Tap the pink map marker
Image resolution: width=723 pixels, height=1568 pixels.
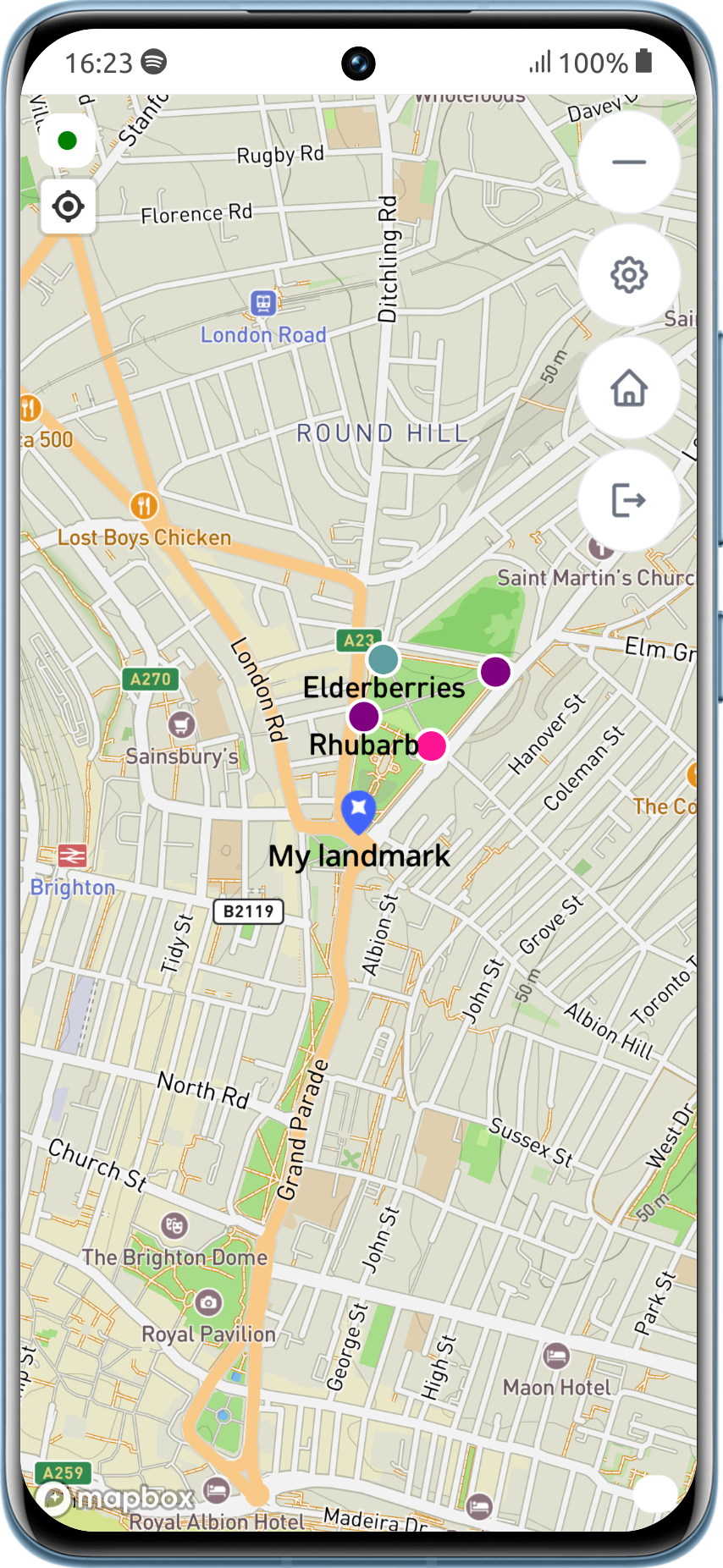pos(431,746)
